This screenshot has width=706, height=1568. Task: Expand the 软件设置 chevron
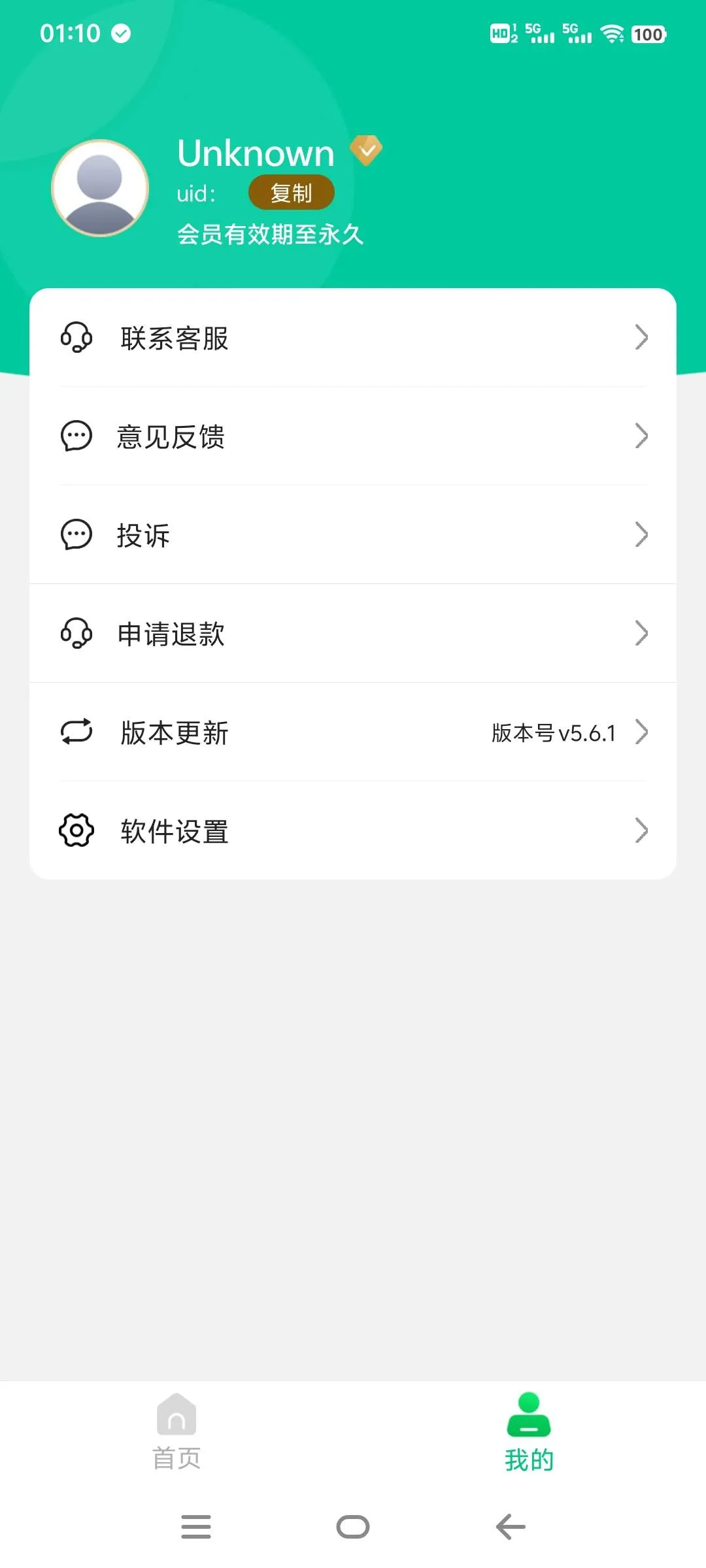pyautogui.click(x=641, y=830)
